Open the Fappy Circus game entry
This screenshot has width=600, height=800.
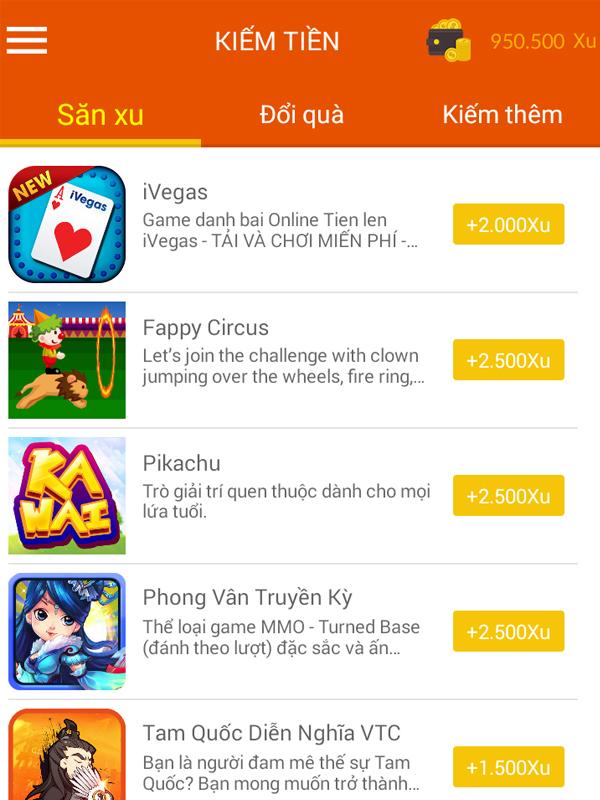[x=281, y=353]
